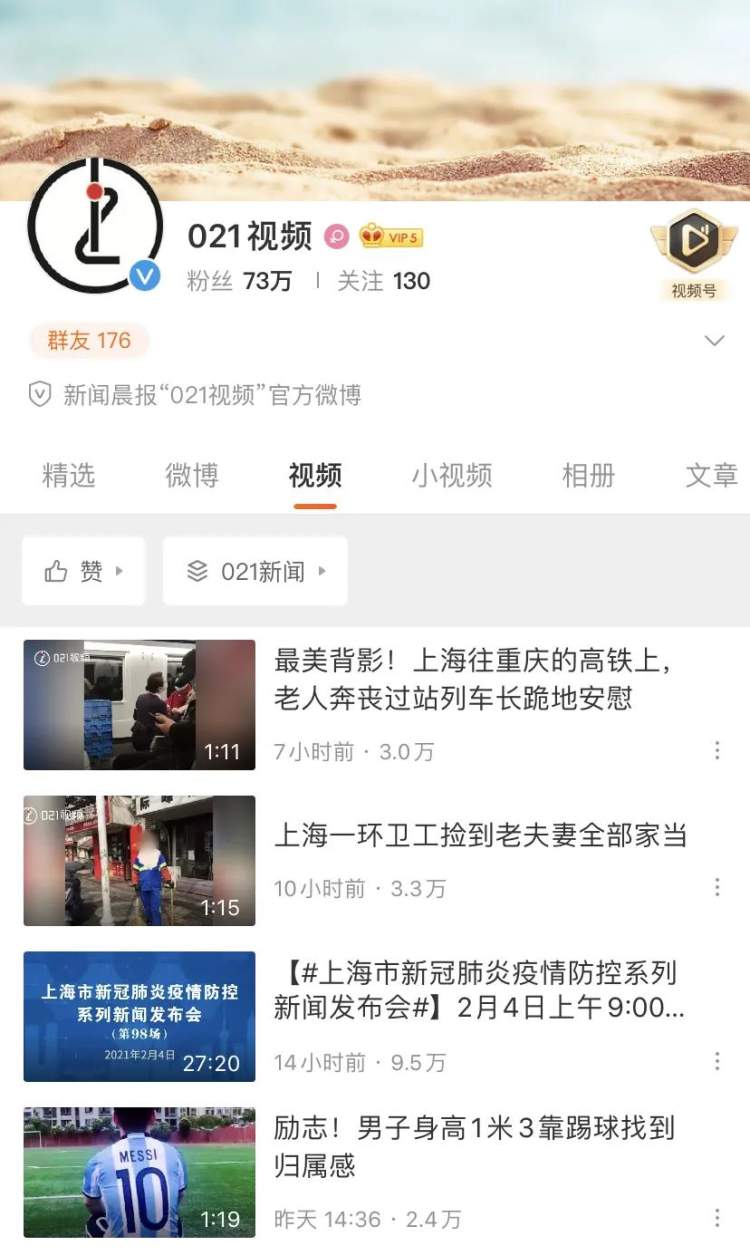The width and height of the screenshot is (750, 1255).
Task: Open more options for the 新闻发布会 video
Action: (717, 1061)
